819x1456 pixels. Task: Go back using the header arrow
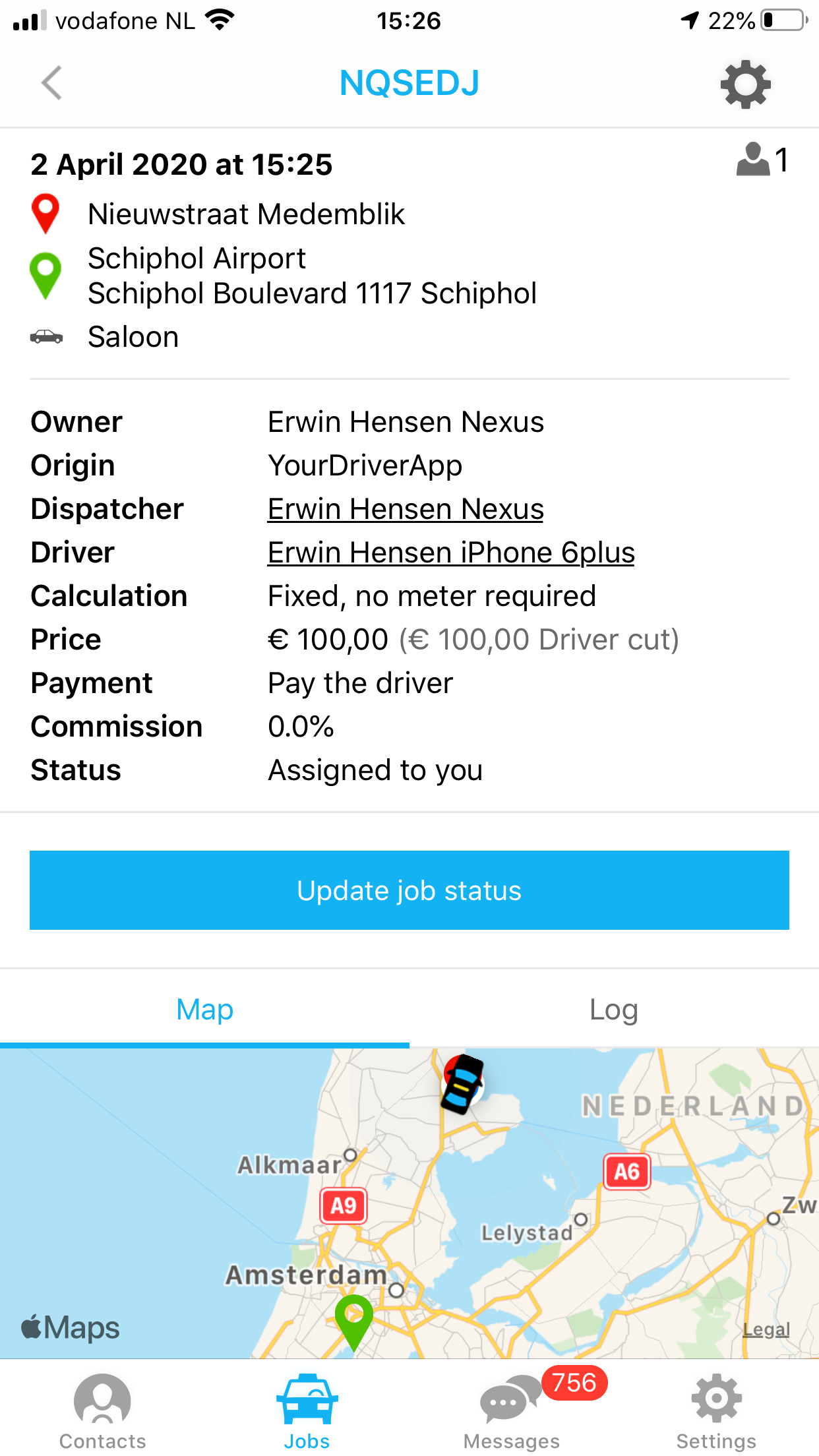coord(51,83)
